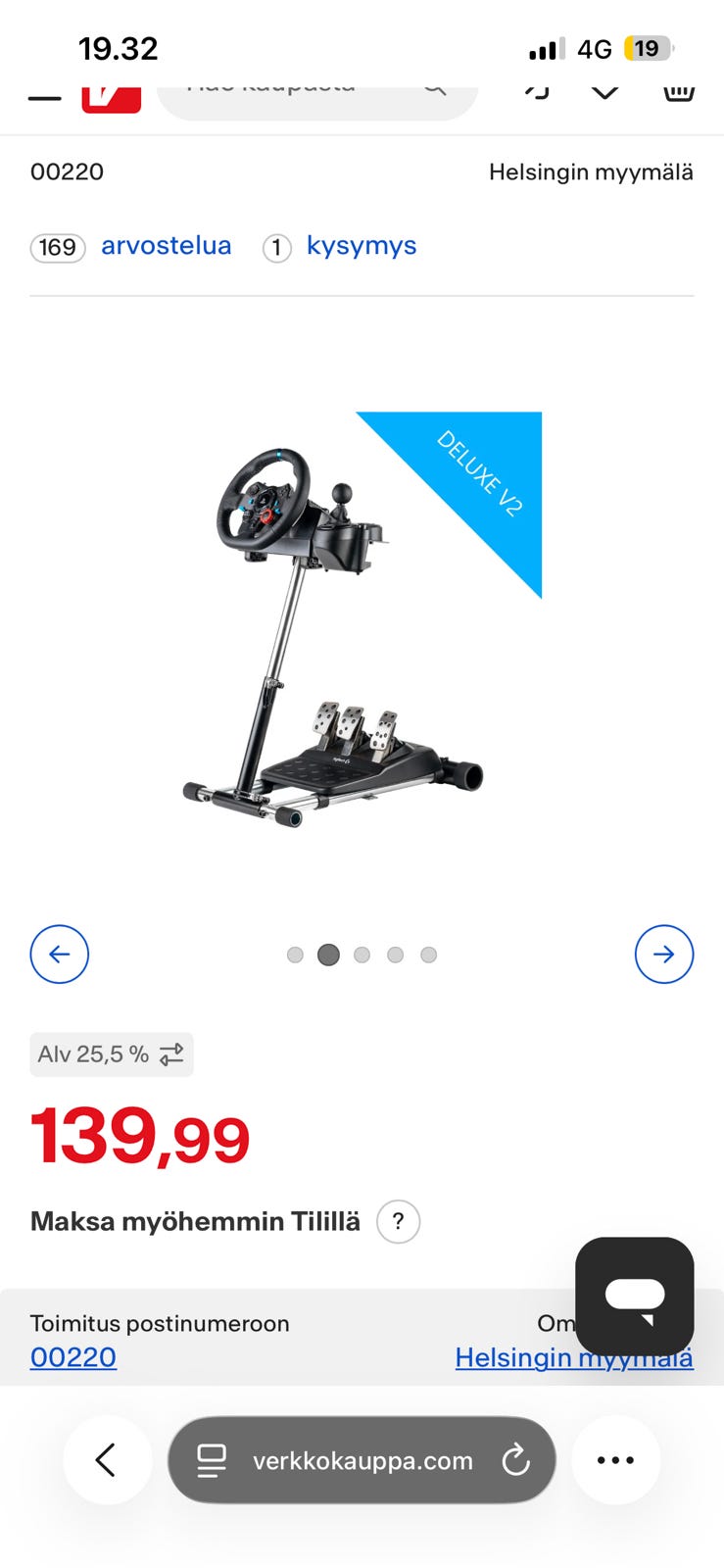The height and width of the screenshot is (1568, 724).
Task: Show the next product image
Action: coord(663,954)
